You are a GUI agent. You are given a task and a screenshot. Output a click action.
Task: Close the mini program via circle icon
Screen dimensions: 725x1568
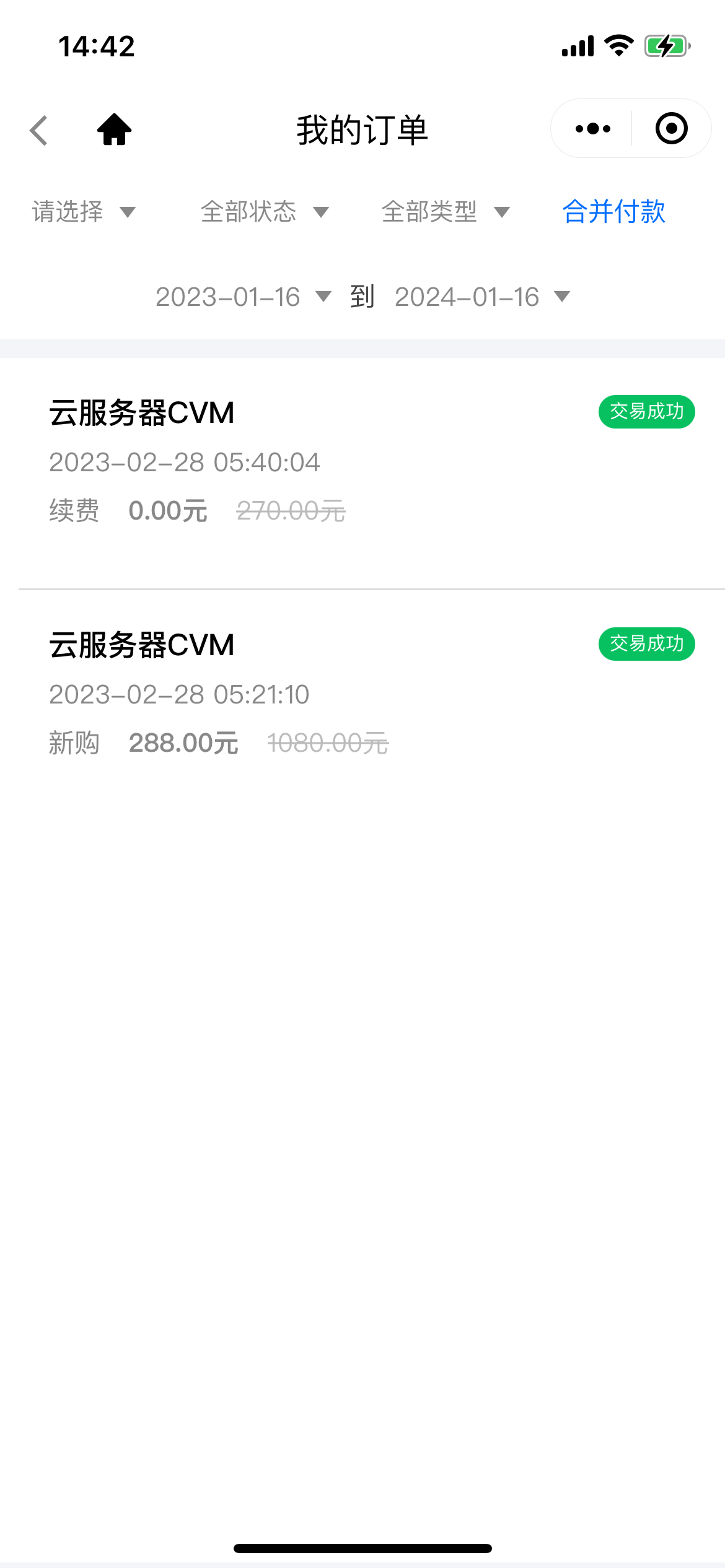click(671, 129)
